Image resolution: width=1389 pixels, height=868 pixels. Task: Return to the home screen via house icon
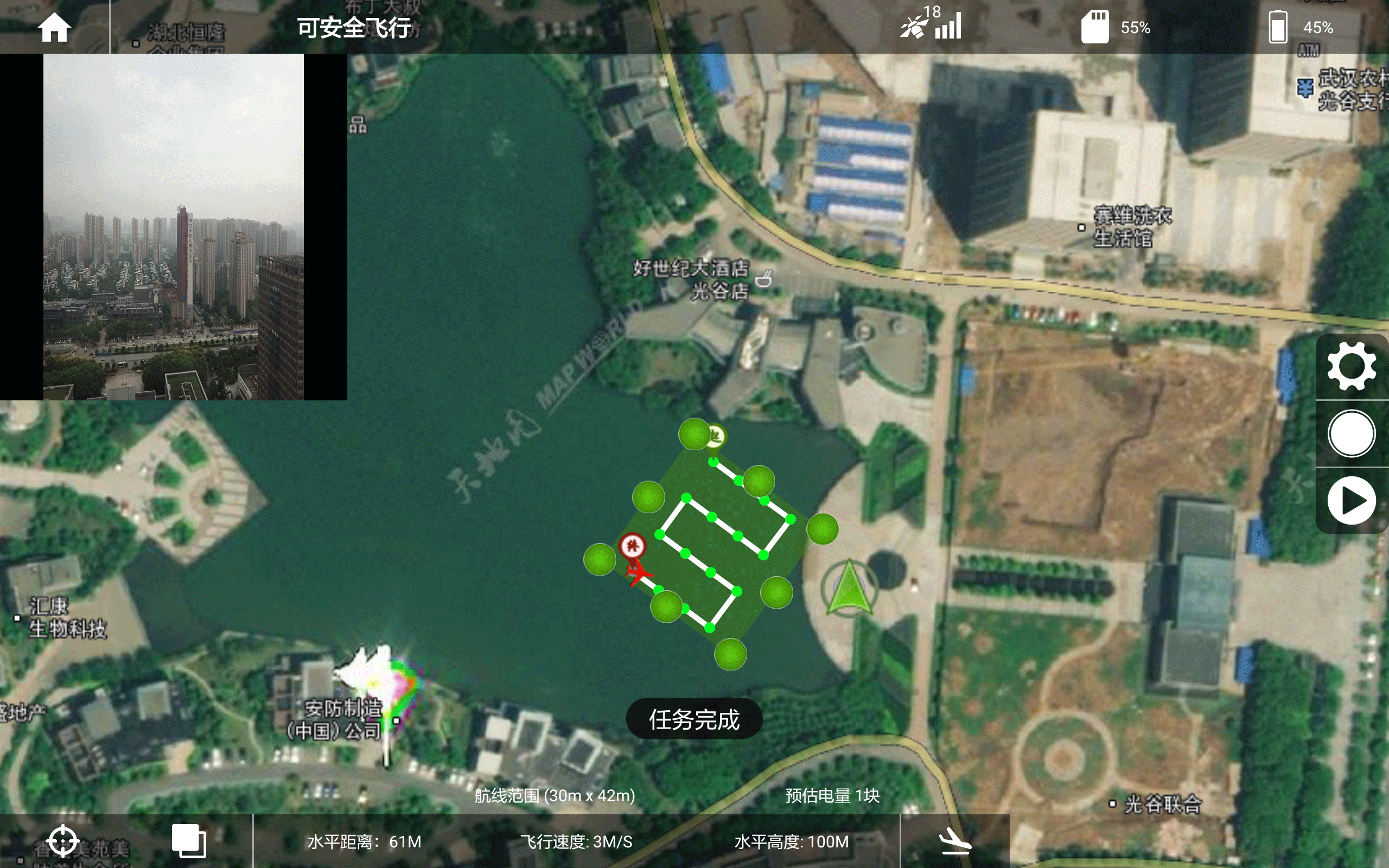click(54, 27)
